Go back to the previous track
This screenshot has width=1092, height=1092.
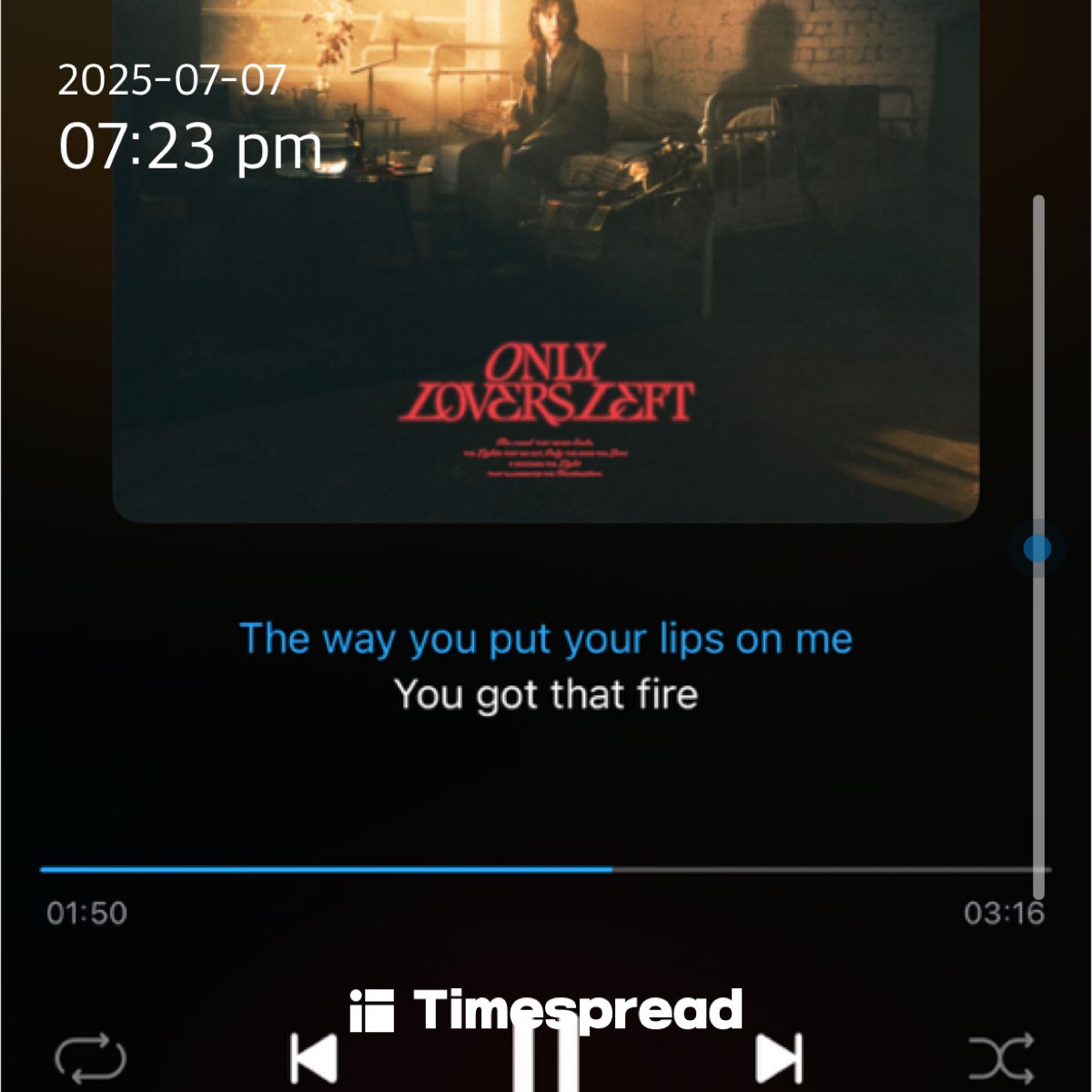[313, 1058]
